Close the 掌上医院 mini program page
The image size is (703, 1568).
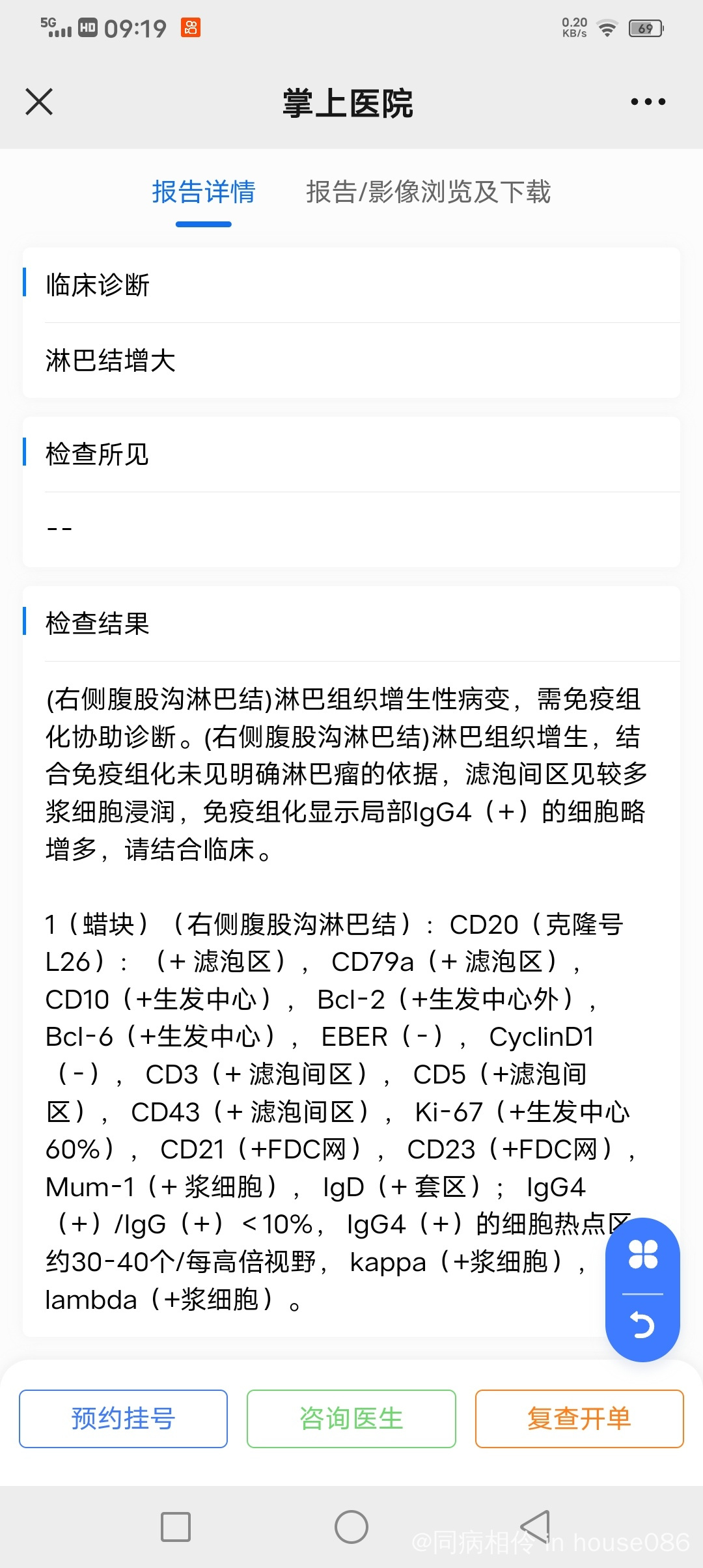point(39,102)
